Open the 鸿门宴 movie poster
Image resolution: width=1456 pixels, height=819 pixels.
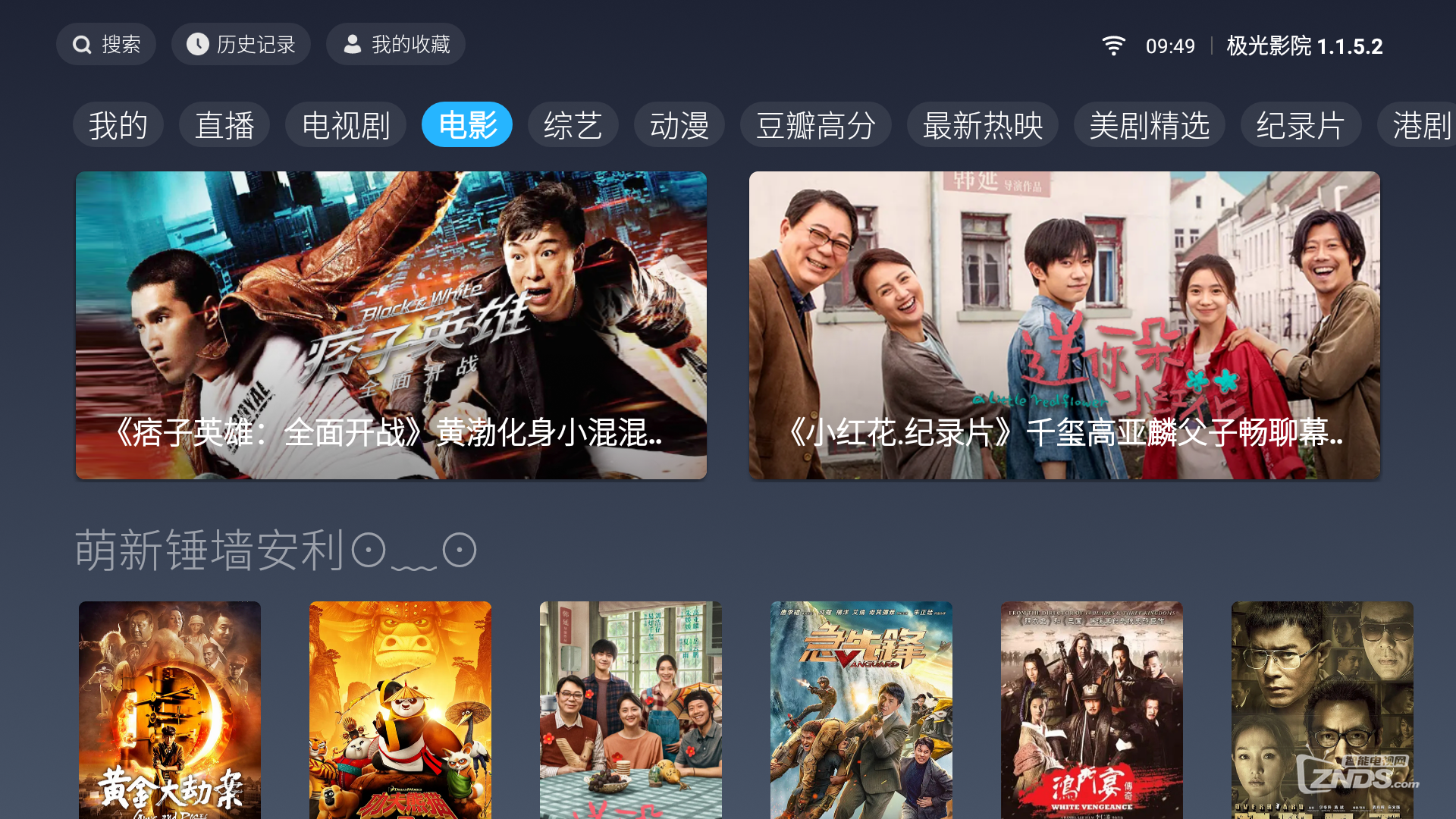(1092, 710)
